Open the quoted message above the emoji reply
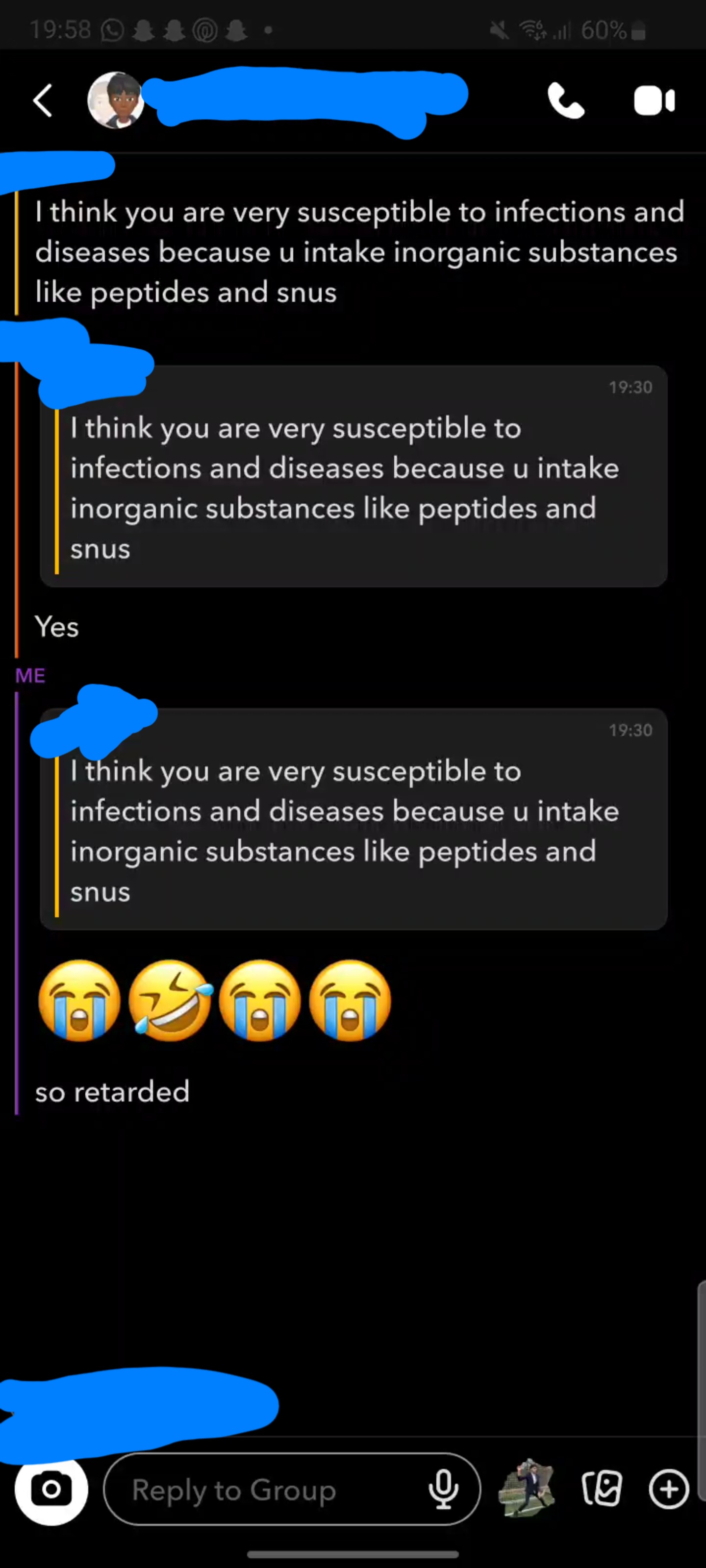706x1568 pixels. [353, 819]
